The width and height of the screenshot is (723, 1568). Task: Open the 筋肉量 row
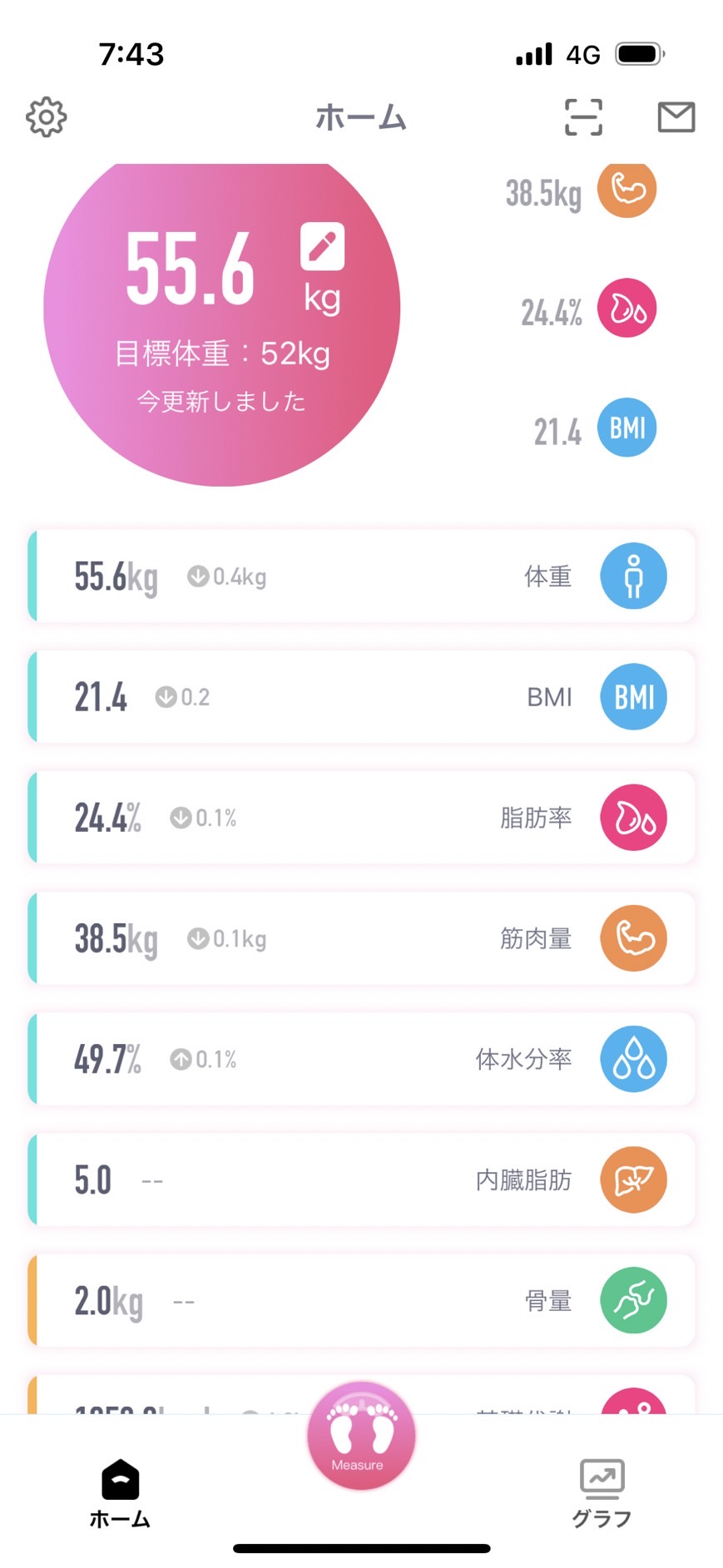point(362,938)
